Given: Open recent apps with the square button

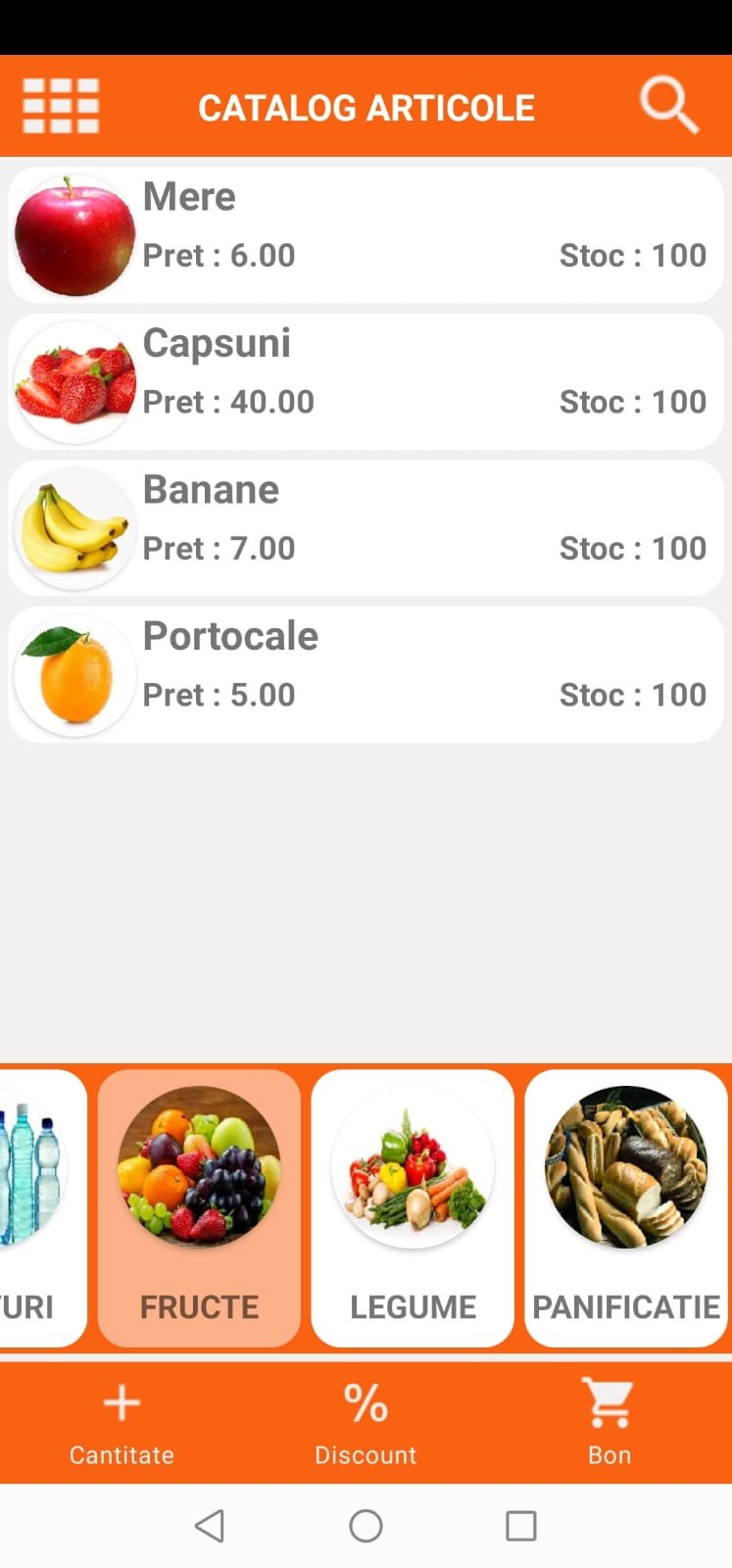Looking at the screenshot, I should tap(520, 1526).
